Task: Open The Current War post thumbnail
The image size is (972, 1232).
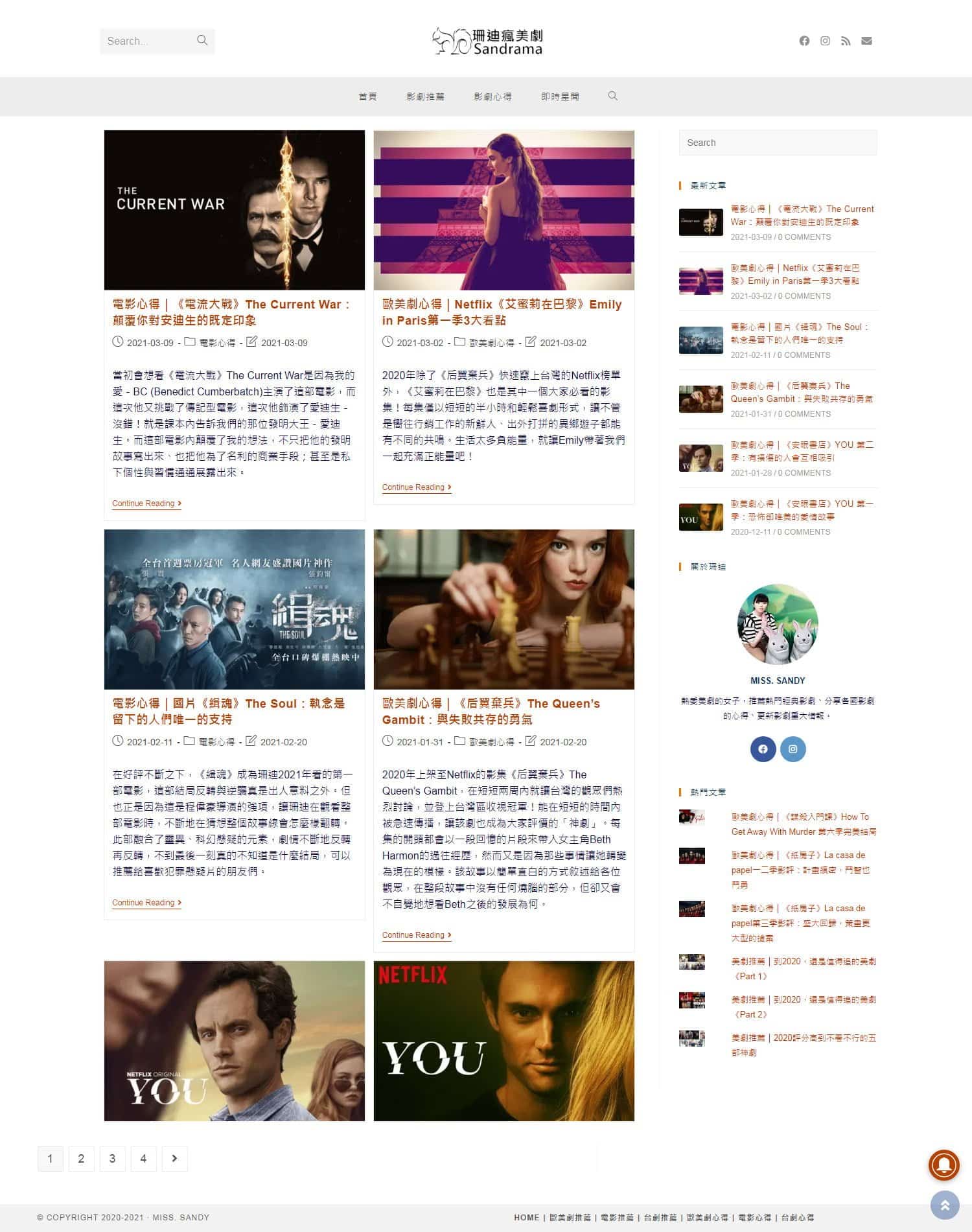Action: [x=234, y=210]
